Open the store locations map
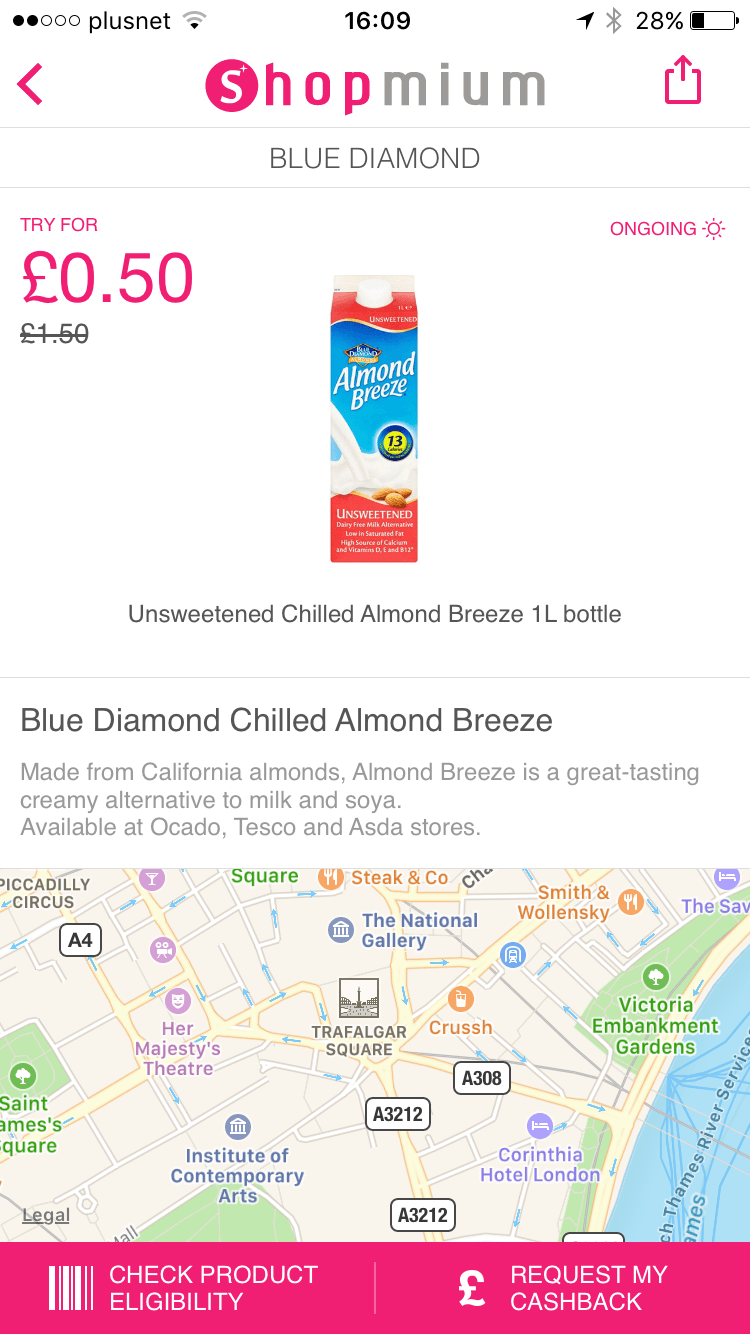750x1334 pixels. pyautogui.click(x=375, y=1055)
